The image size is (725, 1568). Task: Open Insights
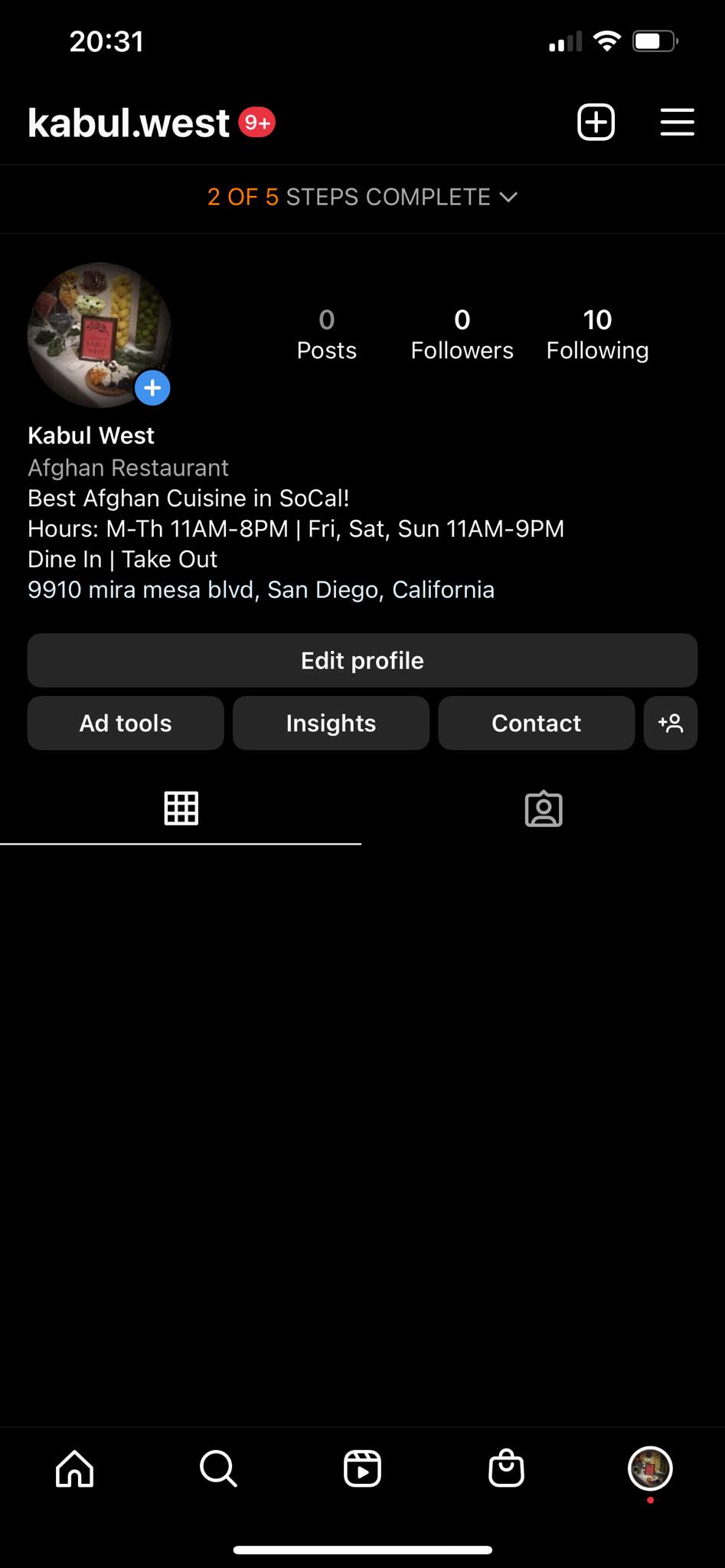[331, 724]
